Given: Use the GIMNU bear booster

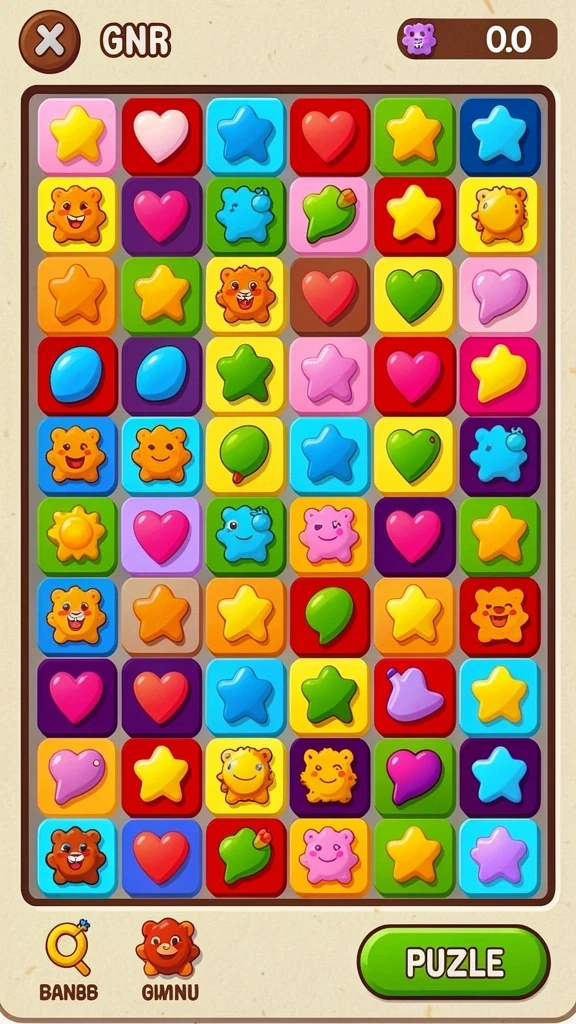Looking at the screenshot, I should pos(167,959).
